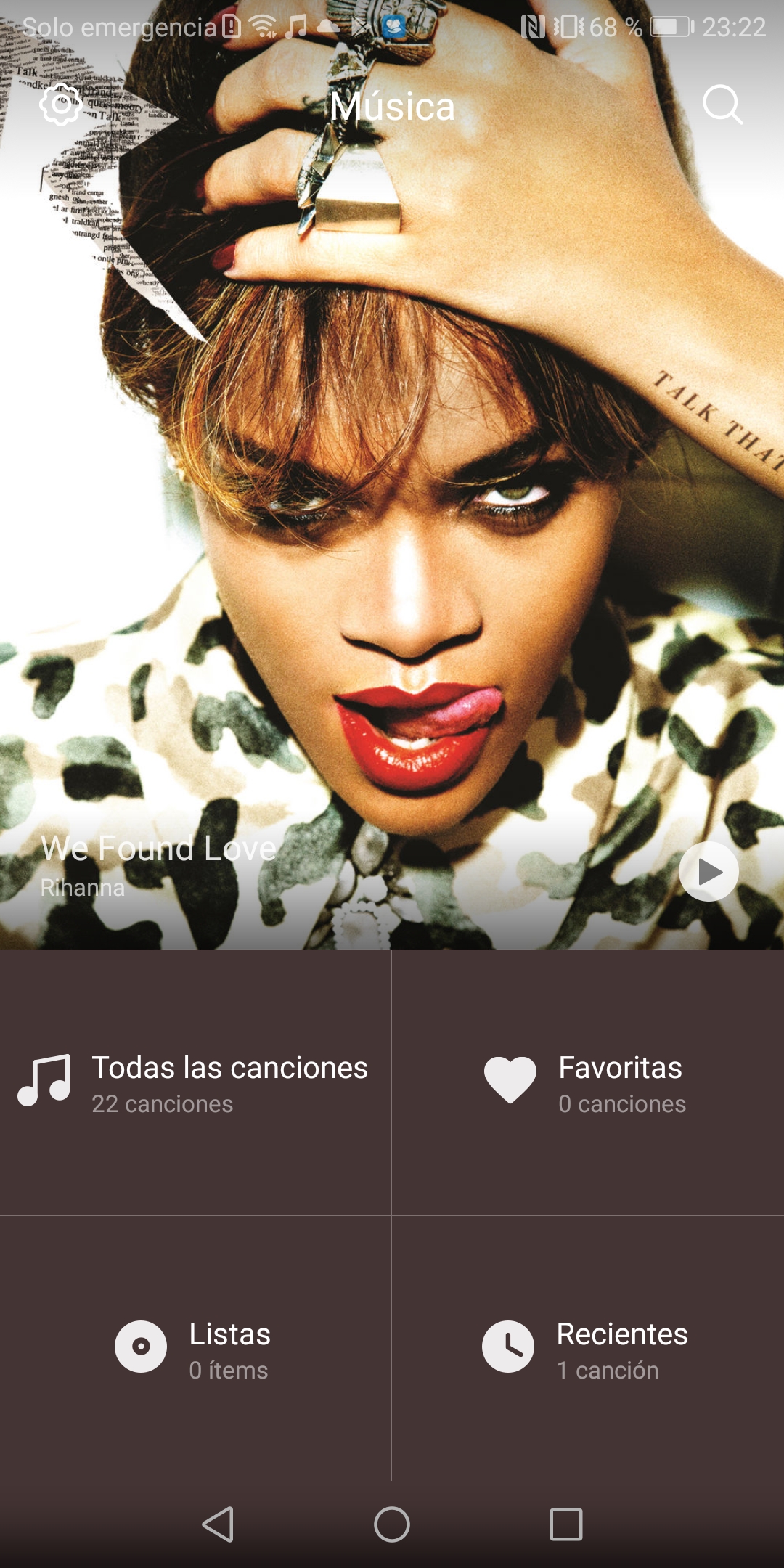Viewport: 784px width, 1568px height.
Task: Open the music search icon
Action: [x=722, y=105]
